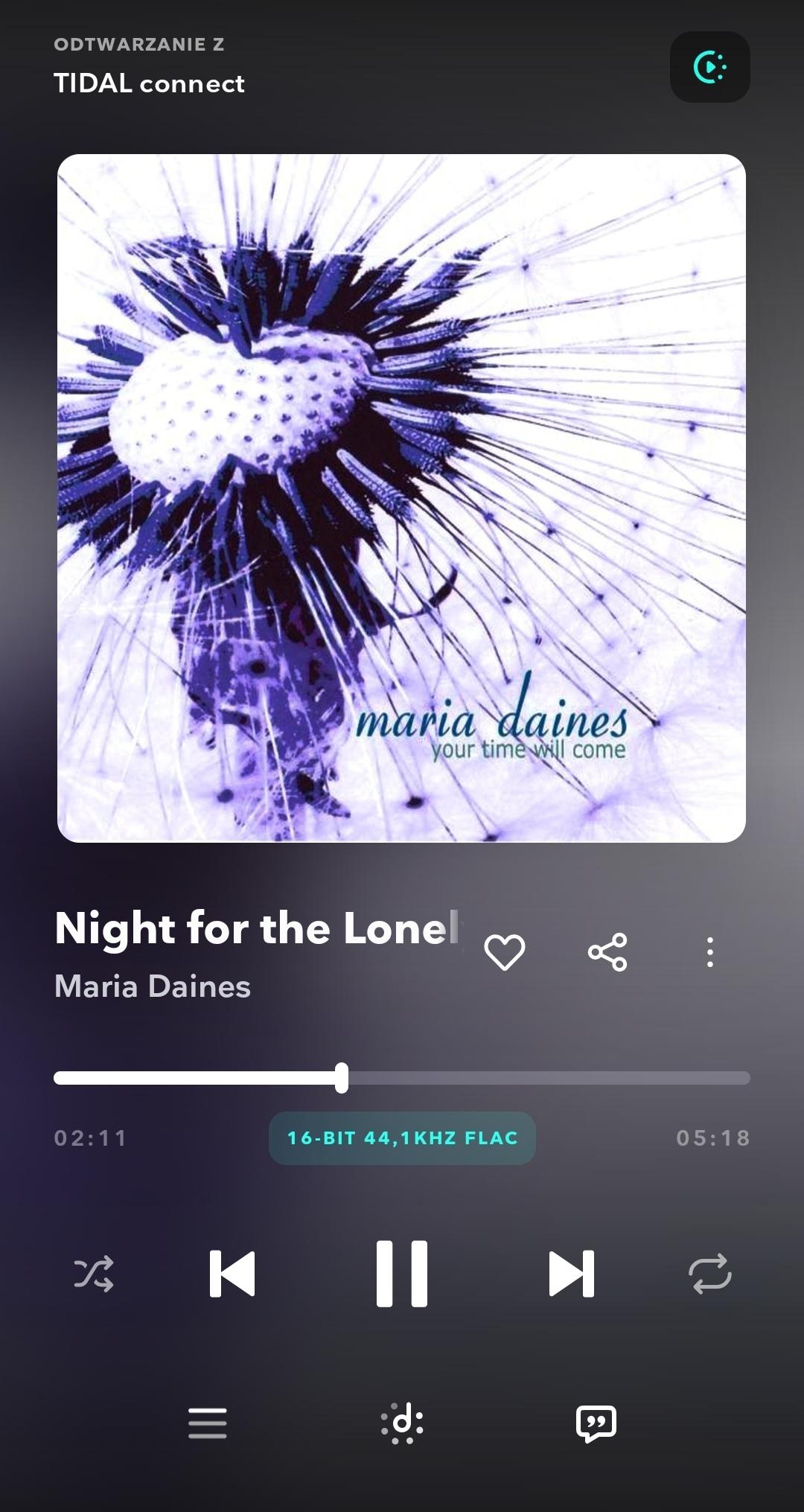Open the three-dot overflow menu
Image resolution: width=804 pixels, height=1512 pixels.
coord(710,952)
